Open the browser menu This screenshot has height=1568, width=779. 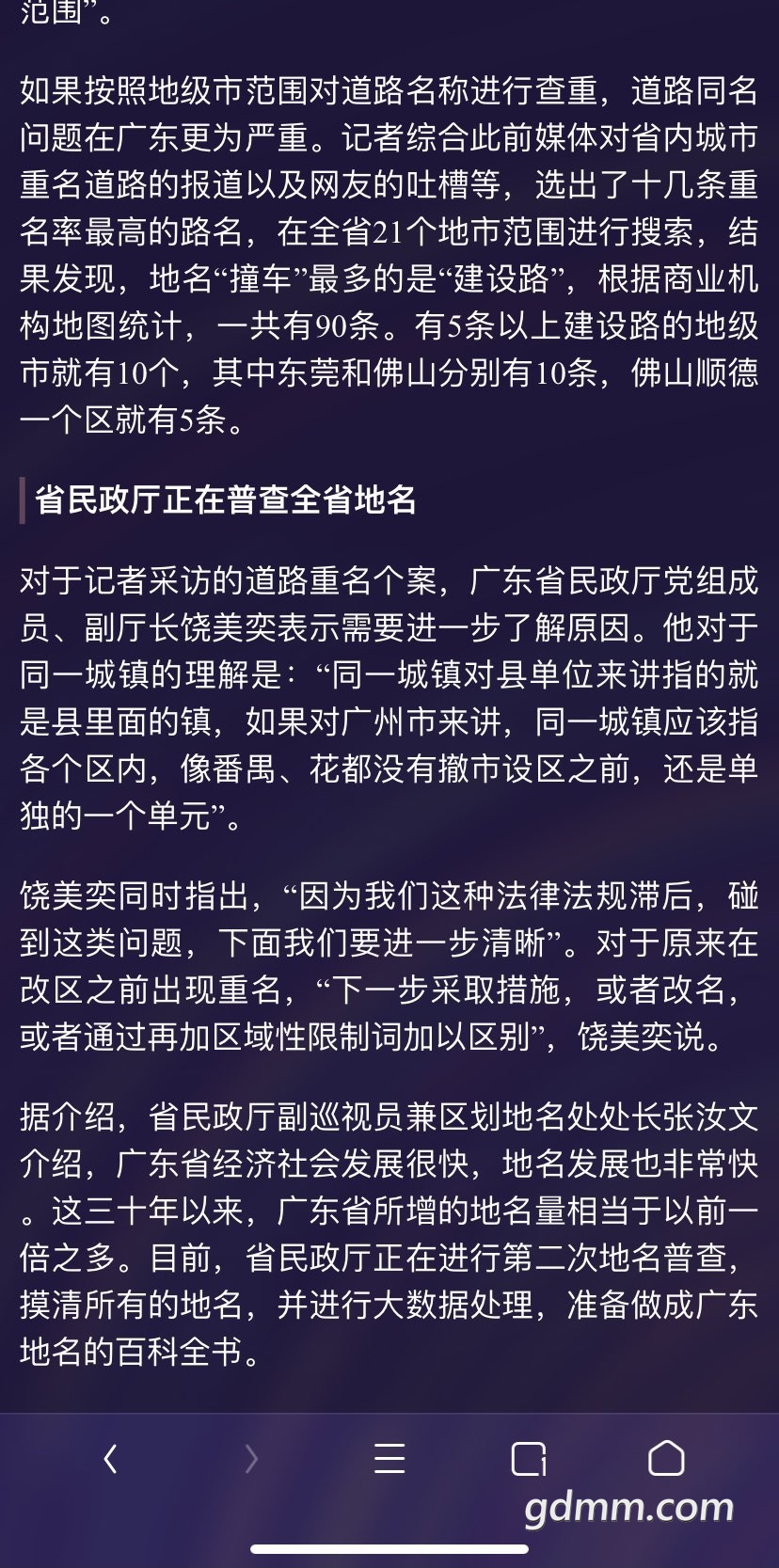click(389, 1459)
